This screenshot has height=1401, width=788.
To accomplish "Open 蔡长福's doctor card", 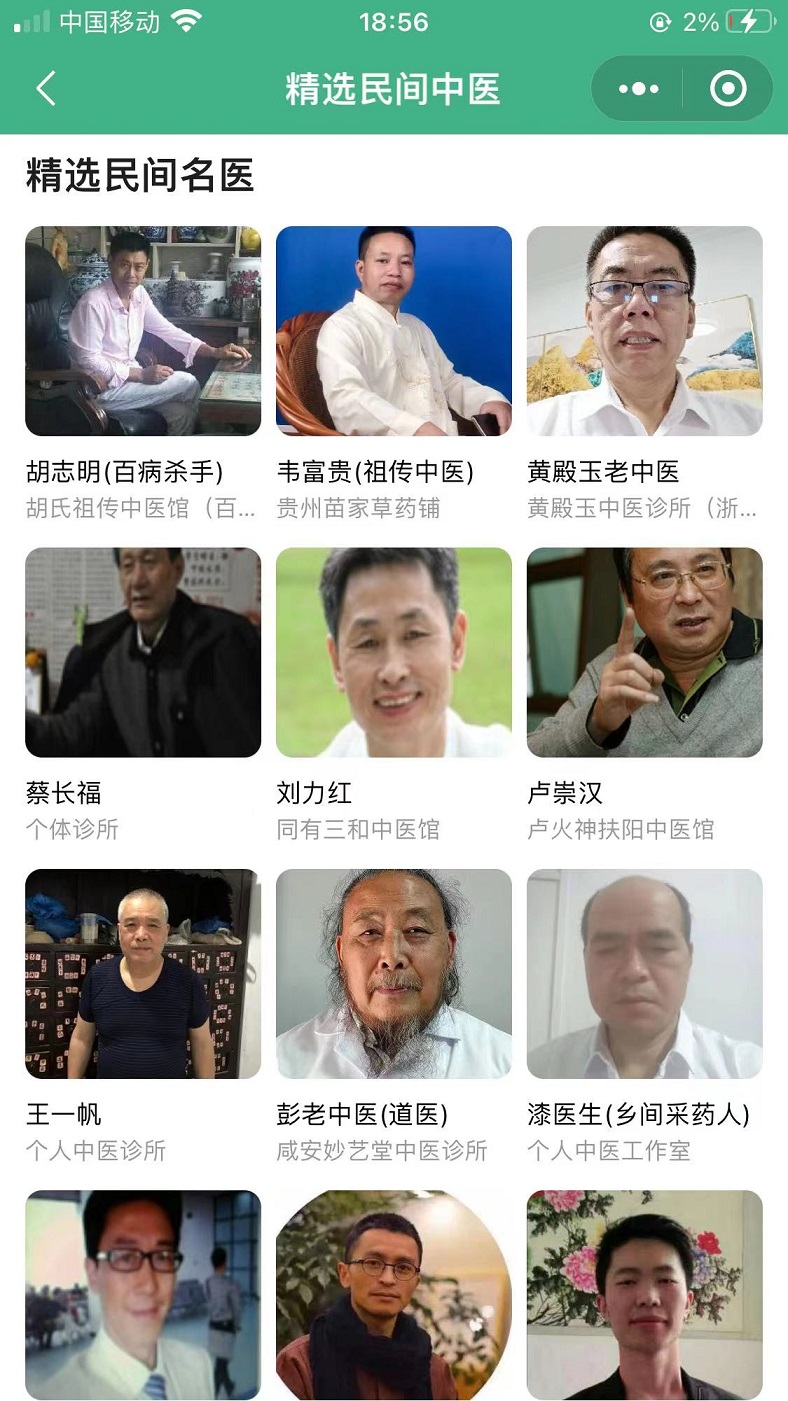I will pyautogui.click(x=143, y=652).
